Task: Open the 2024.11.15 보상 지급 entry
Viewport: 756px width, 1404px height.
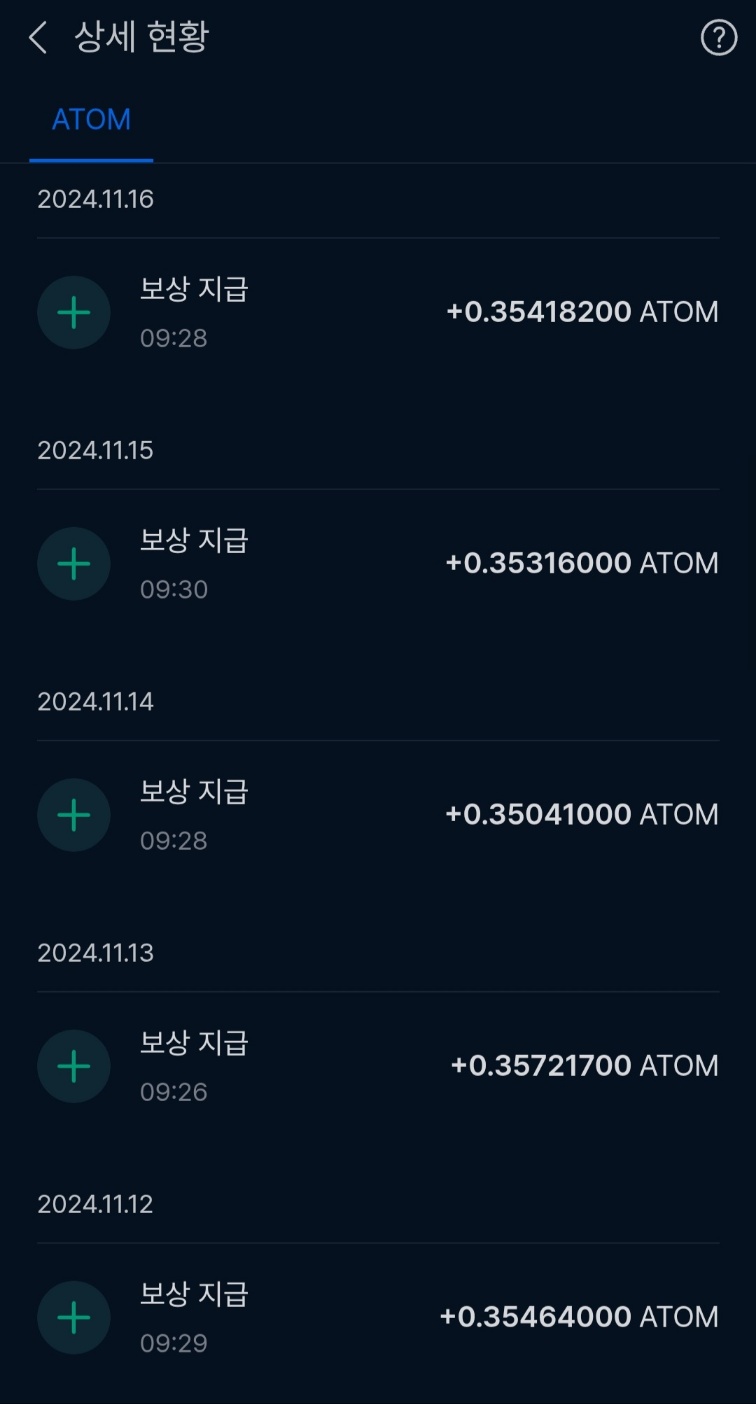Action: [x=378, y=564]
